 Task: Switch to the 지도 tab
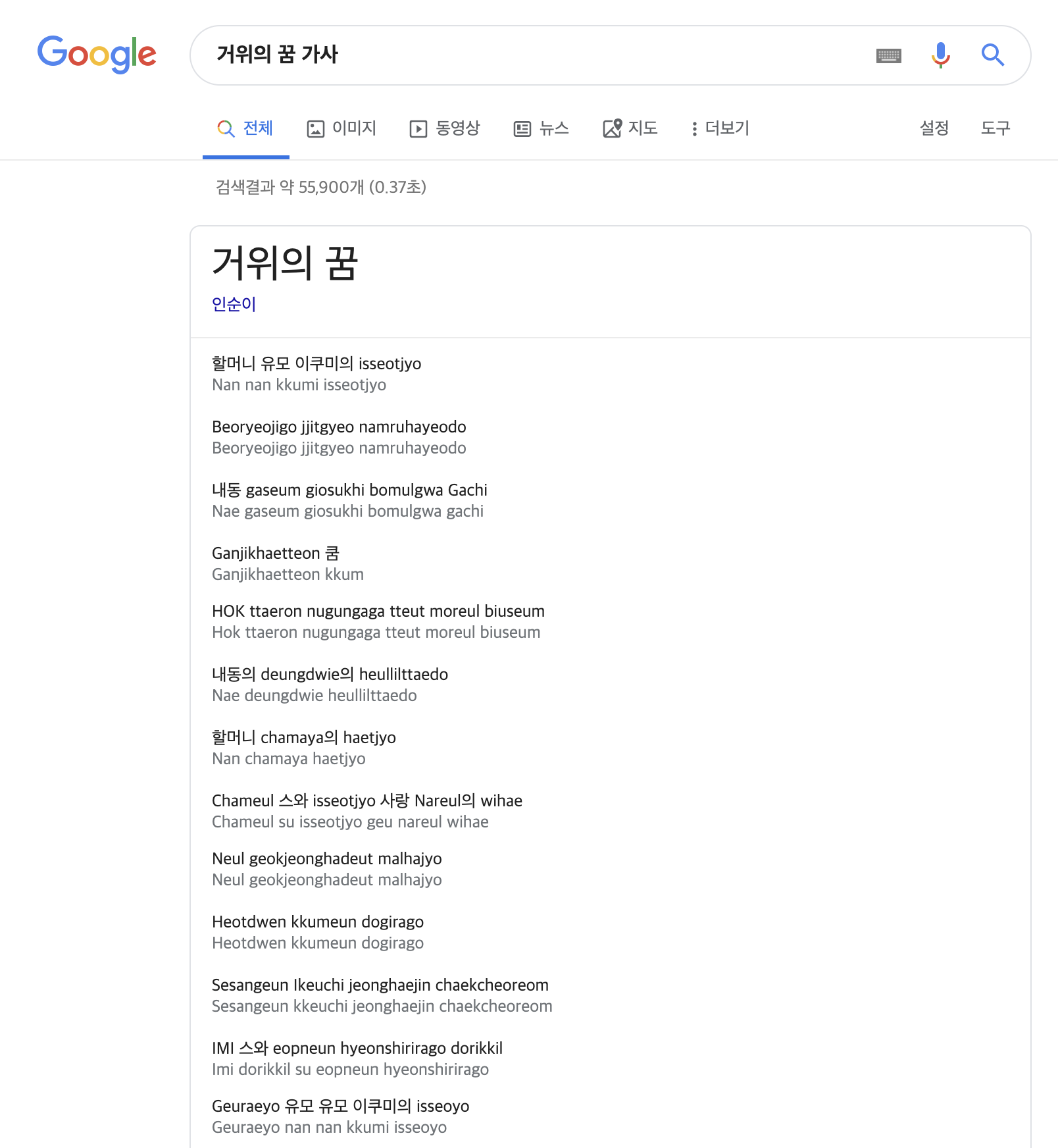pyautogui.click(x=630, y=128)
